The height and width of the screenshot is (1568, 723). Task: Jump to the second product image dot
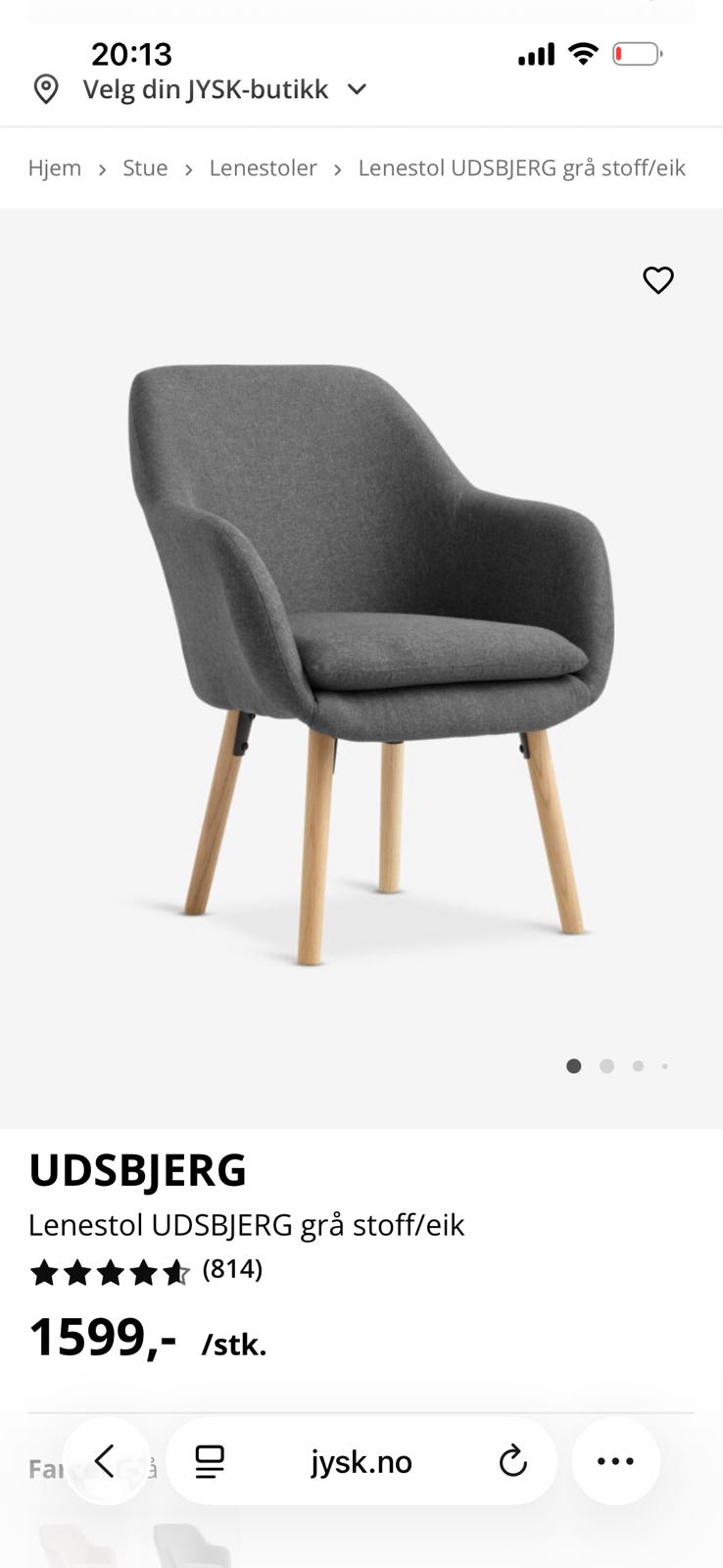[606, 1066]
